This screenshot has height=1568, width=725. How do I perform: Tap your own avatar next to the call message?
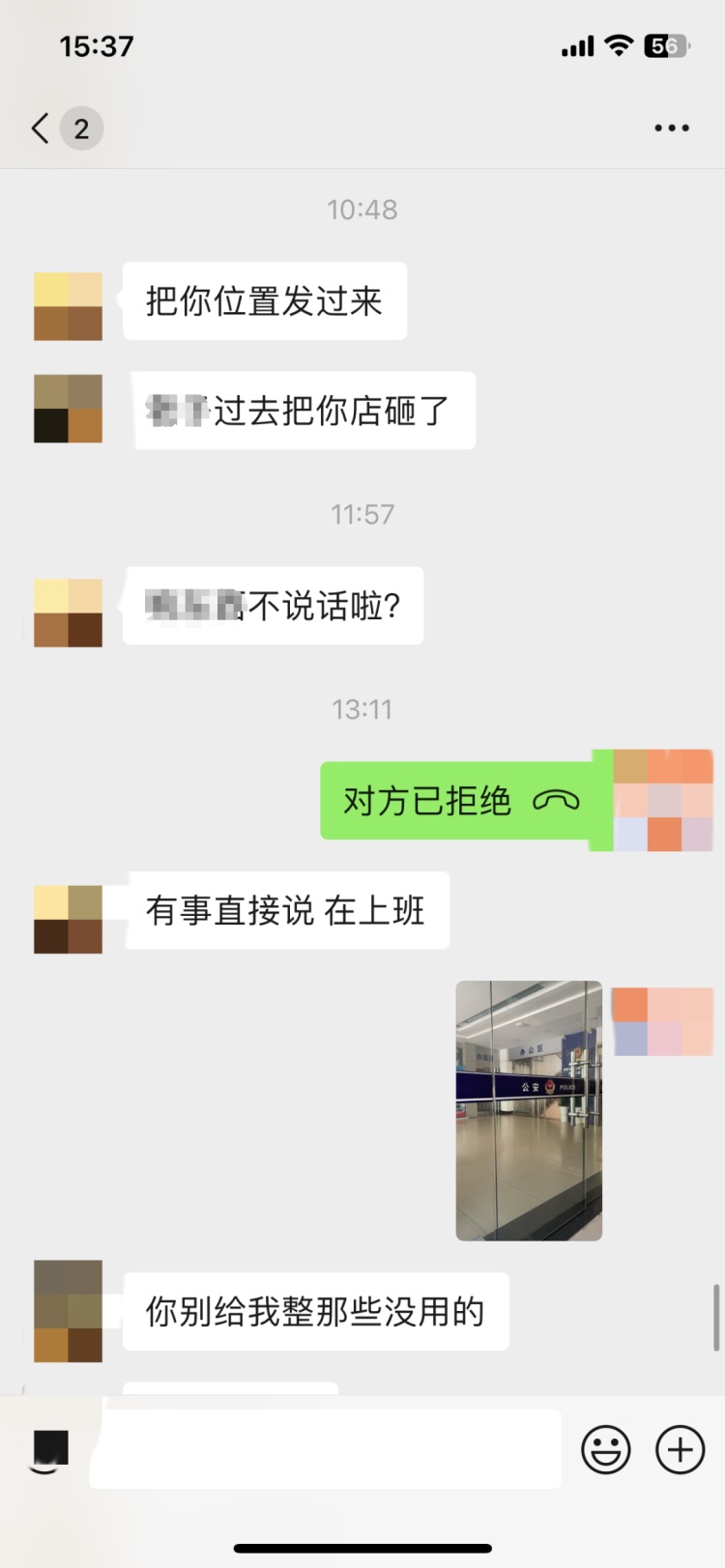click(662, 800)
